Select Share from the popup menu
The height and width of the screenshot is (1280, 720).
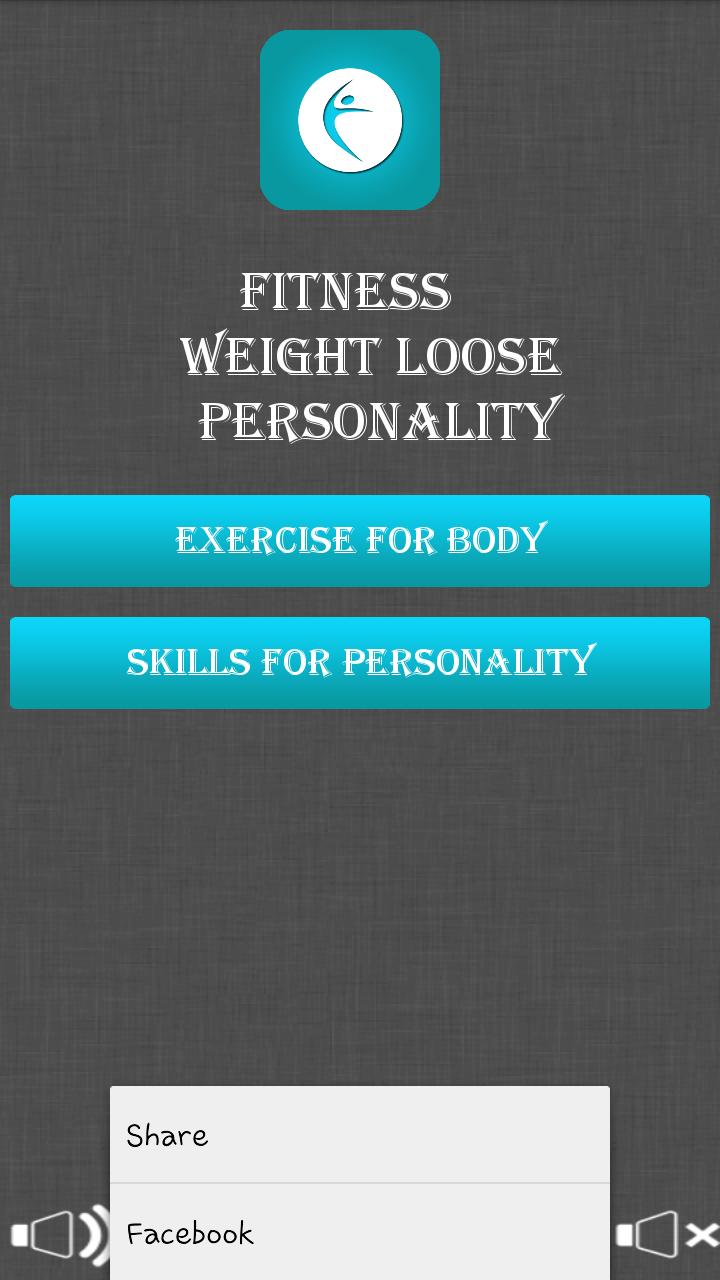[x=360, y=1135]
